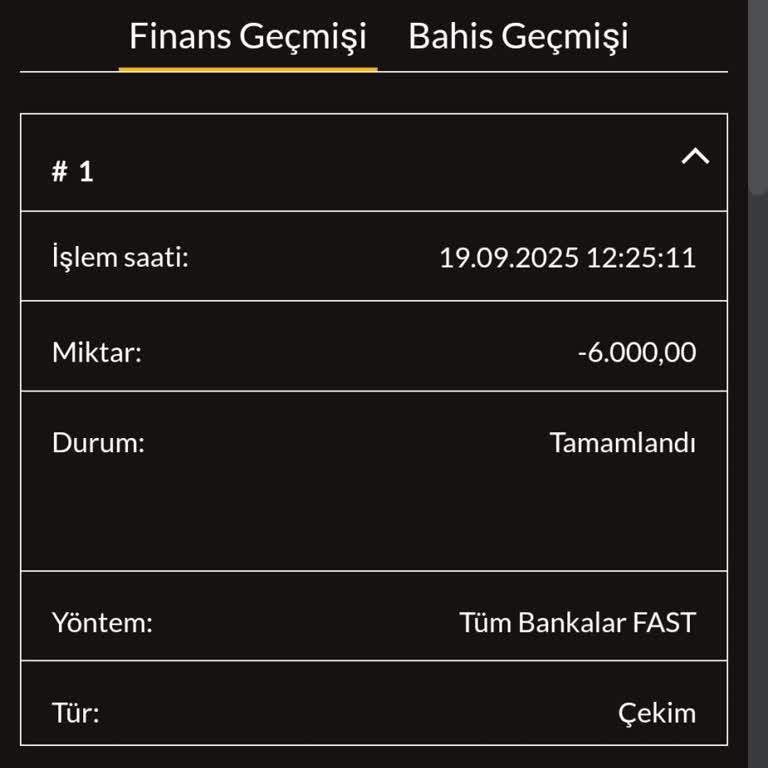This screenshot has width=768, height=768.
Task: Collapse transaction #1 with the chevron
Action: tap(695, 157)
